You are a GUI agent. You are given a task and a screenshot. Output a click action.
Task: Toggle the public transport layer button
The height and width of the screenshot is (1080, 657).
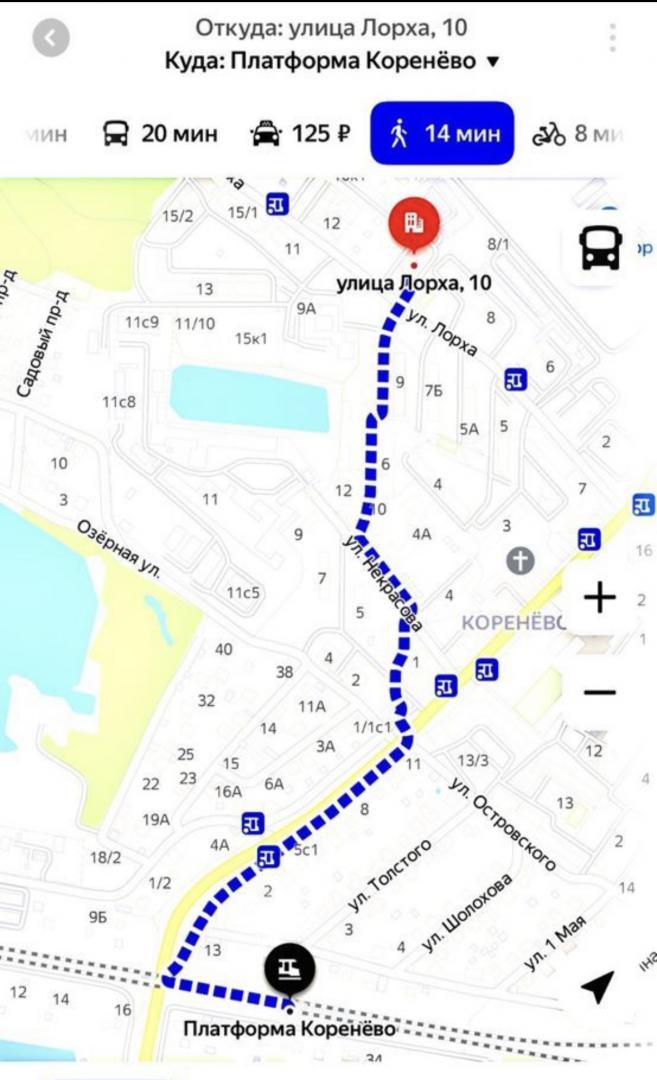tap(601, 247)
